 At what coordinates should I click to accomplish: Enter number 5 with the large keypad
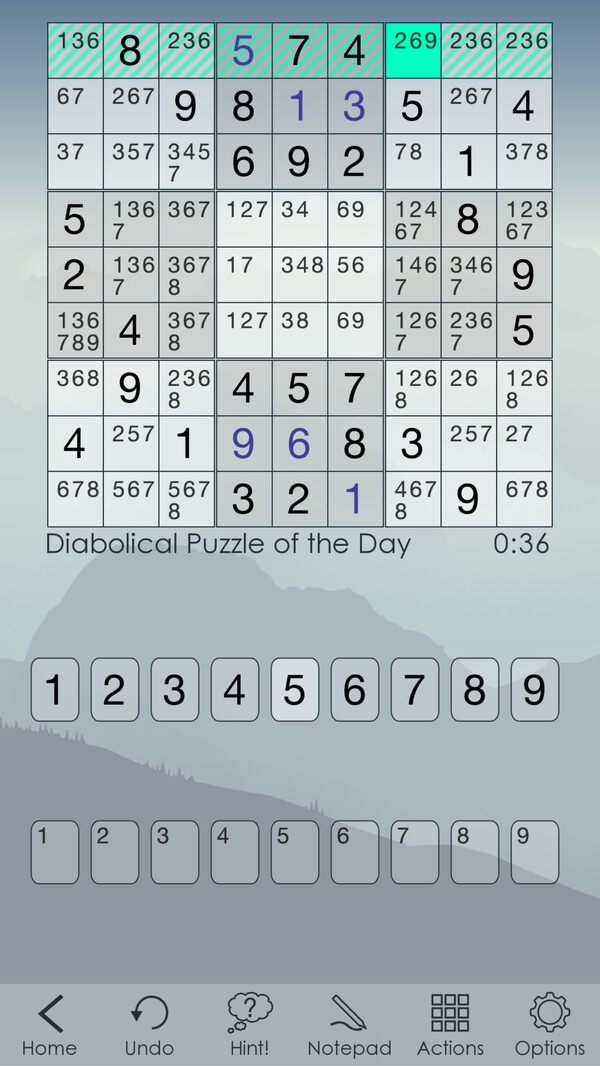[295, 689]
